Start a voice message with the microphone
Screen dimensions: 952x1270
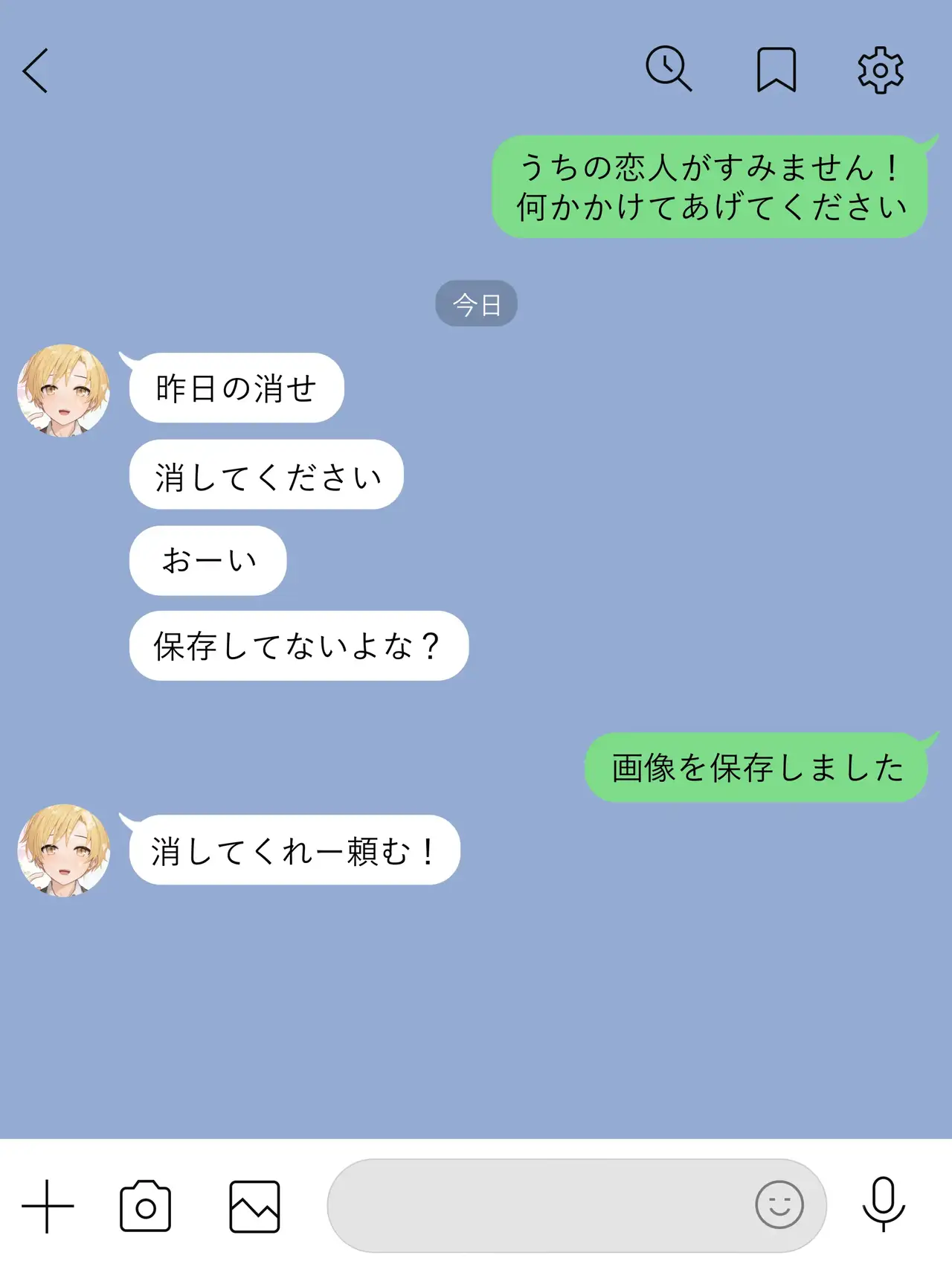(x=884, y=1205)
